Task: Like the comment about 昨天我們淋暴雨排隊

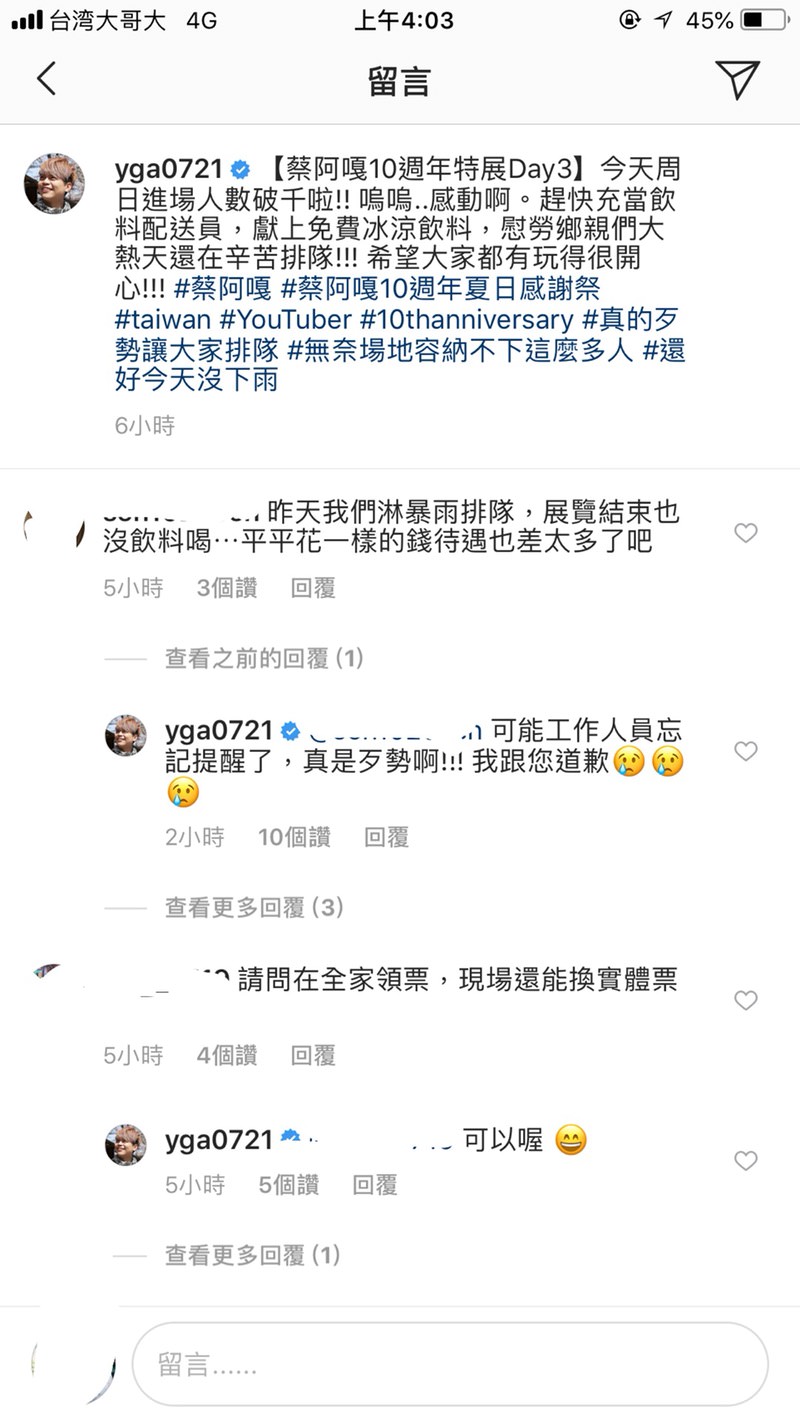Action: tap(746, 533)
